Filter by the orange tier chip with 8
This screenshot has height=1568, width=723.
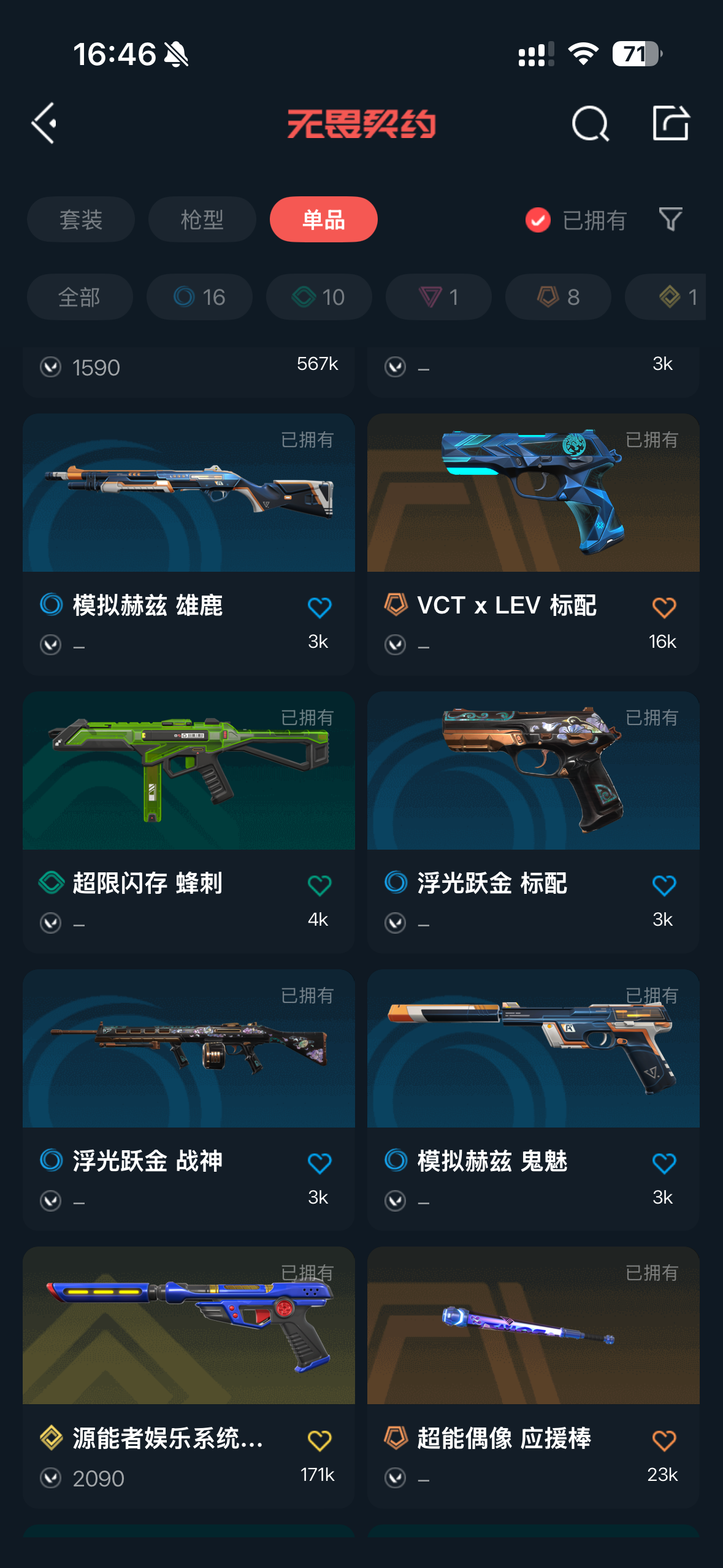coord(558,297)
